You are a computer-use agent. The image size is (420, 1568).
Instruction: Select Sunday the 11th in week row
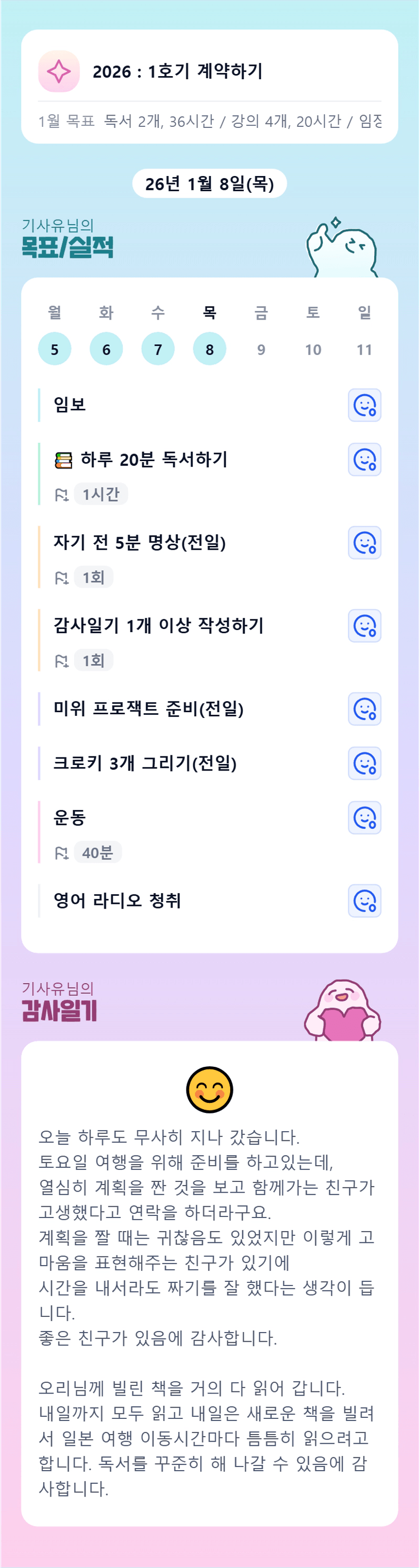[364, 349]
